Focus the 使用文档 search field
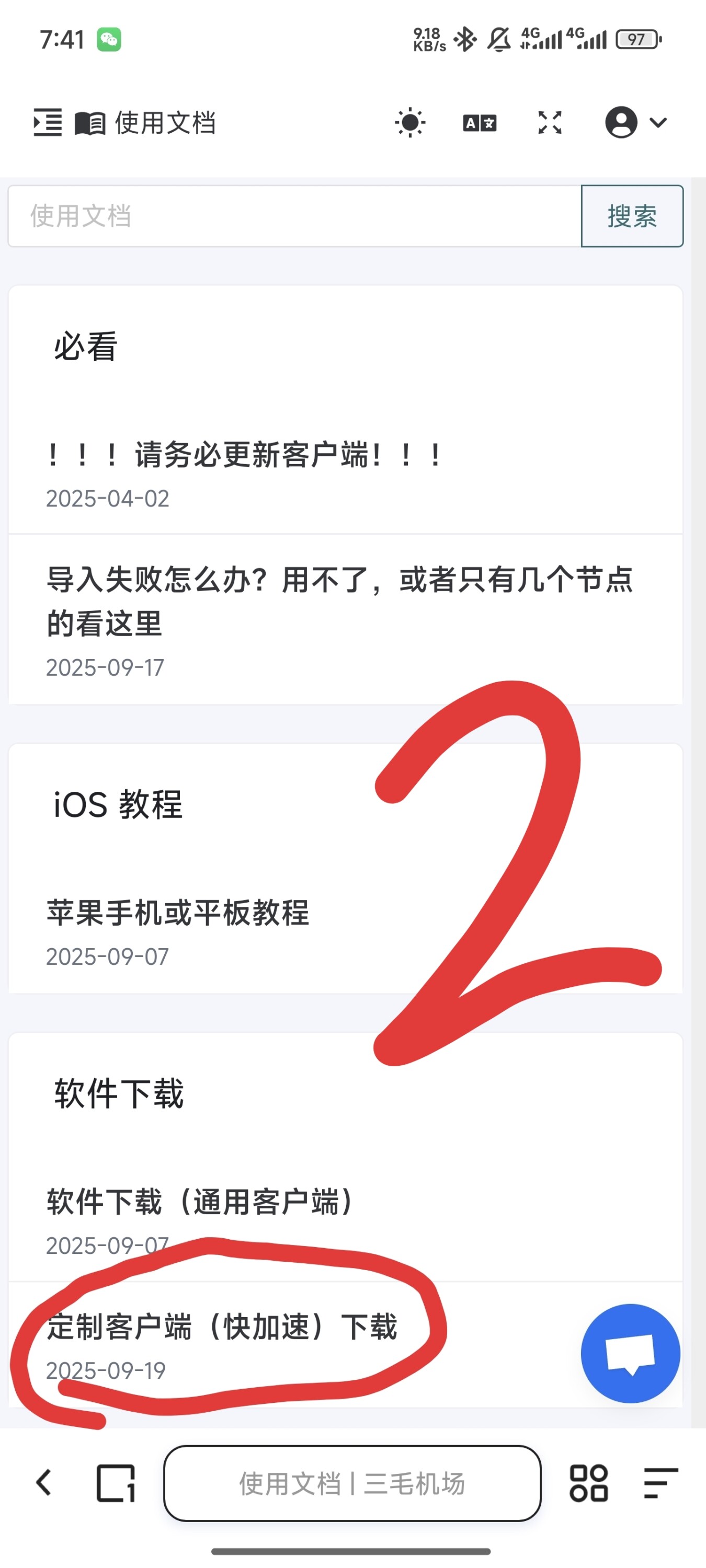Image resolution: width=706 pixels, height=1568 pixels. (x=294, y=216)
